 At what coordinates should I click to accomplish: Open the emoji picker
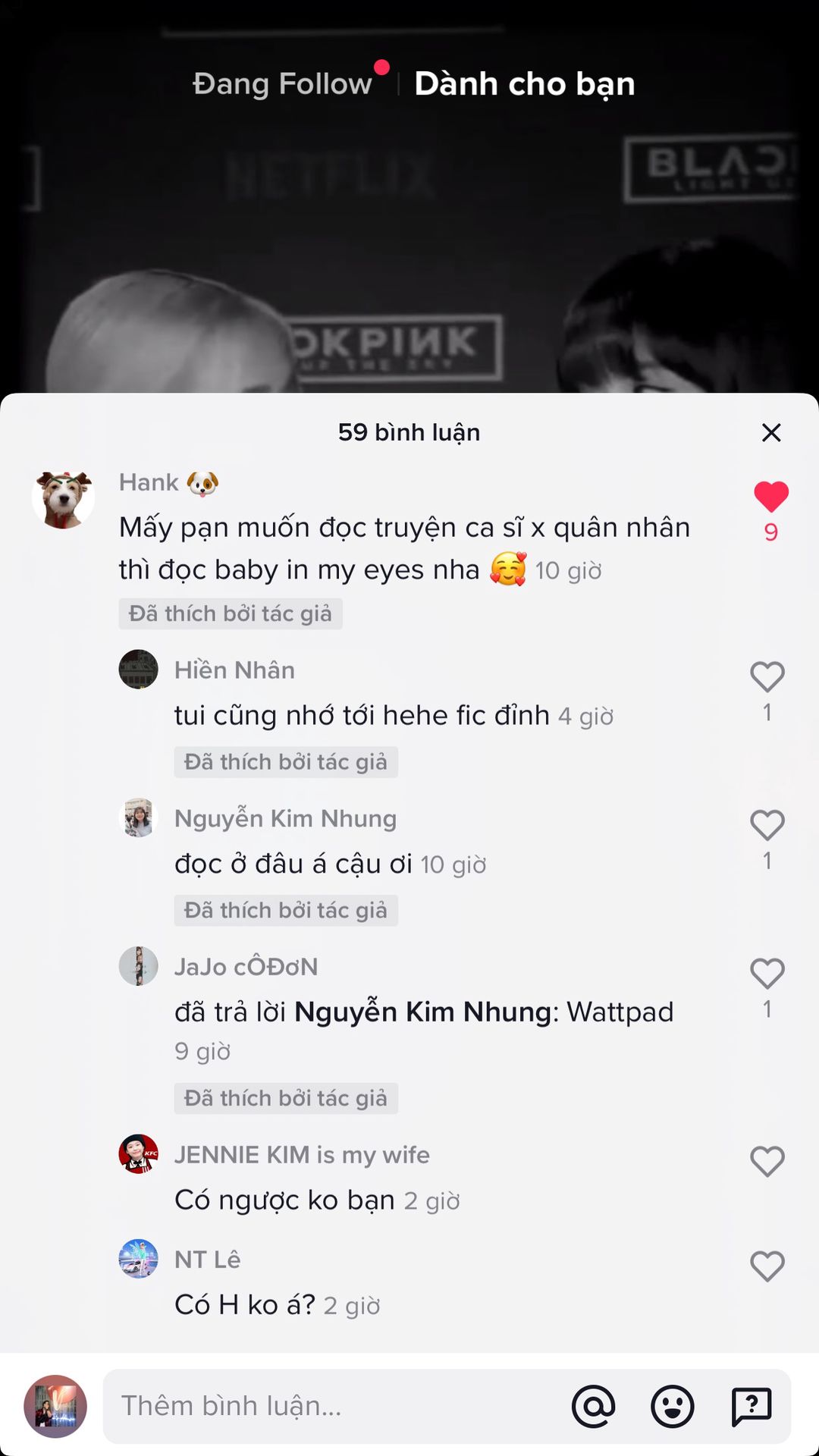(672, 1406)
